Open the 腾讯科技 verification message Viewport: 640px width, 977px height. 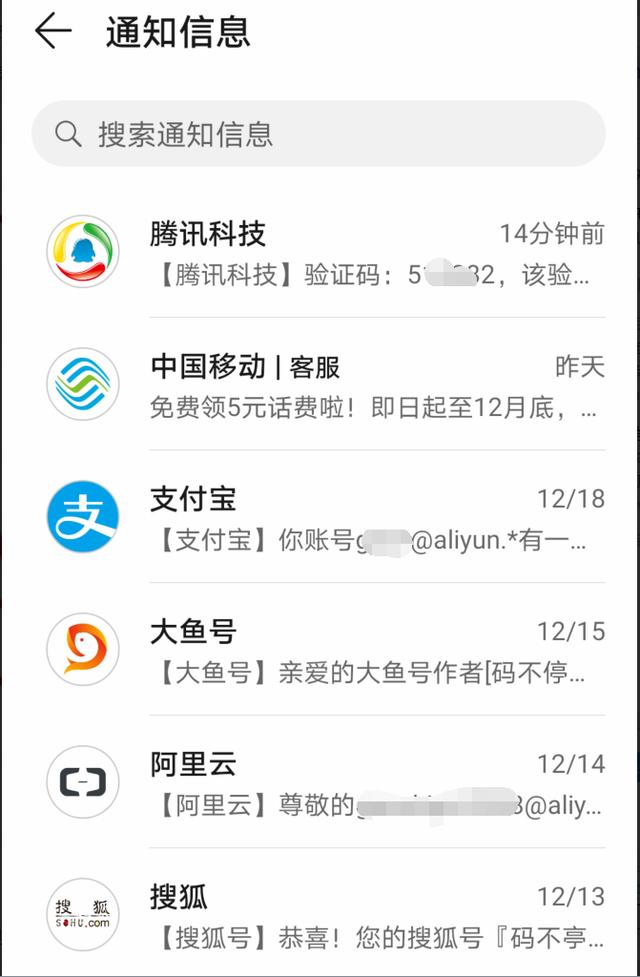(375, 253)
